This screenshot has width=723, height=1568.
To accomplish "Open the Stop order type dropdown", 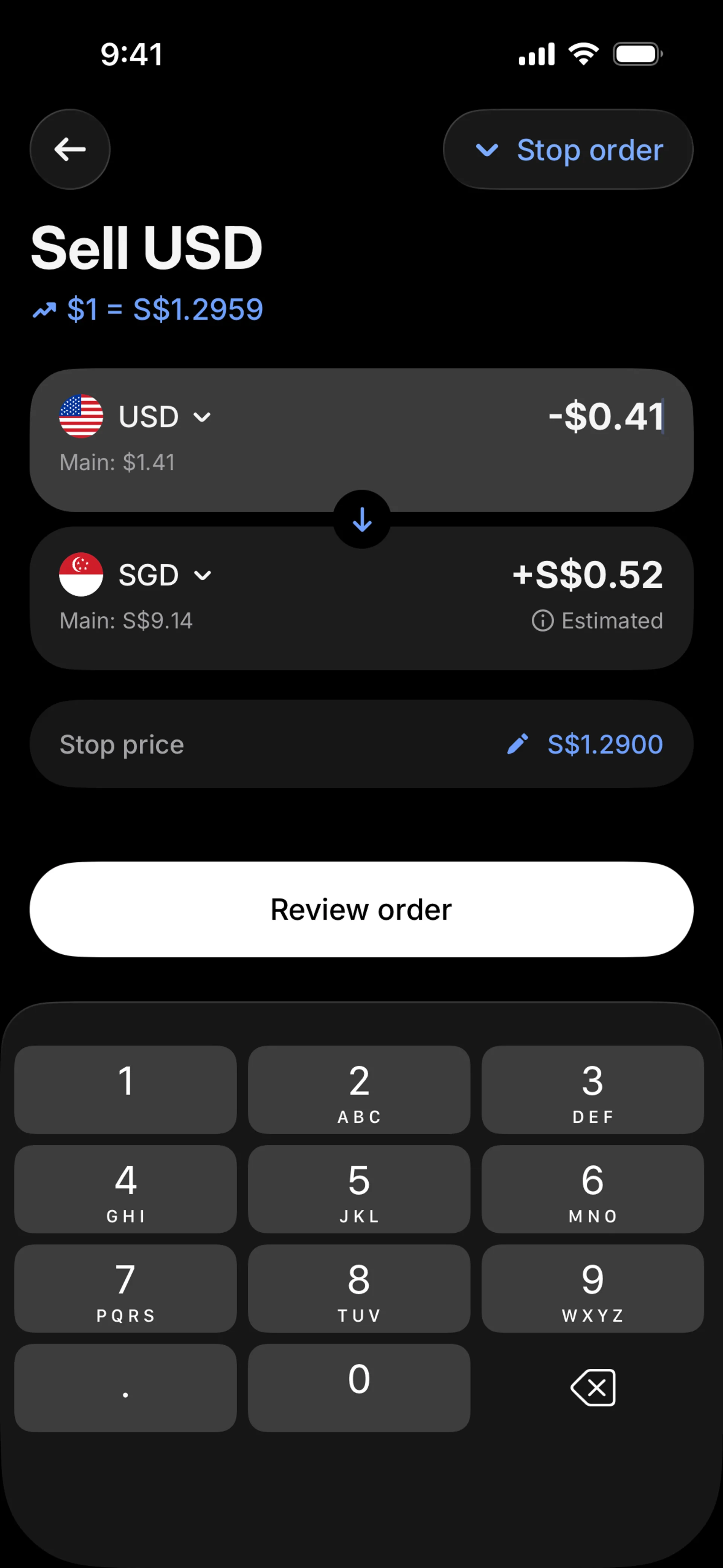I will pyautogui.click(x=568, y=150).
